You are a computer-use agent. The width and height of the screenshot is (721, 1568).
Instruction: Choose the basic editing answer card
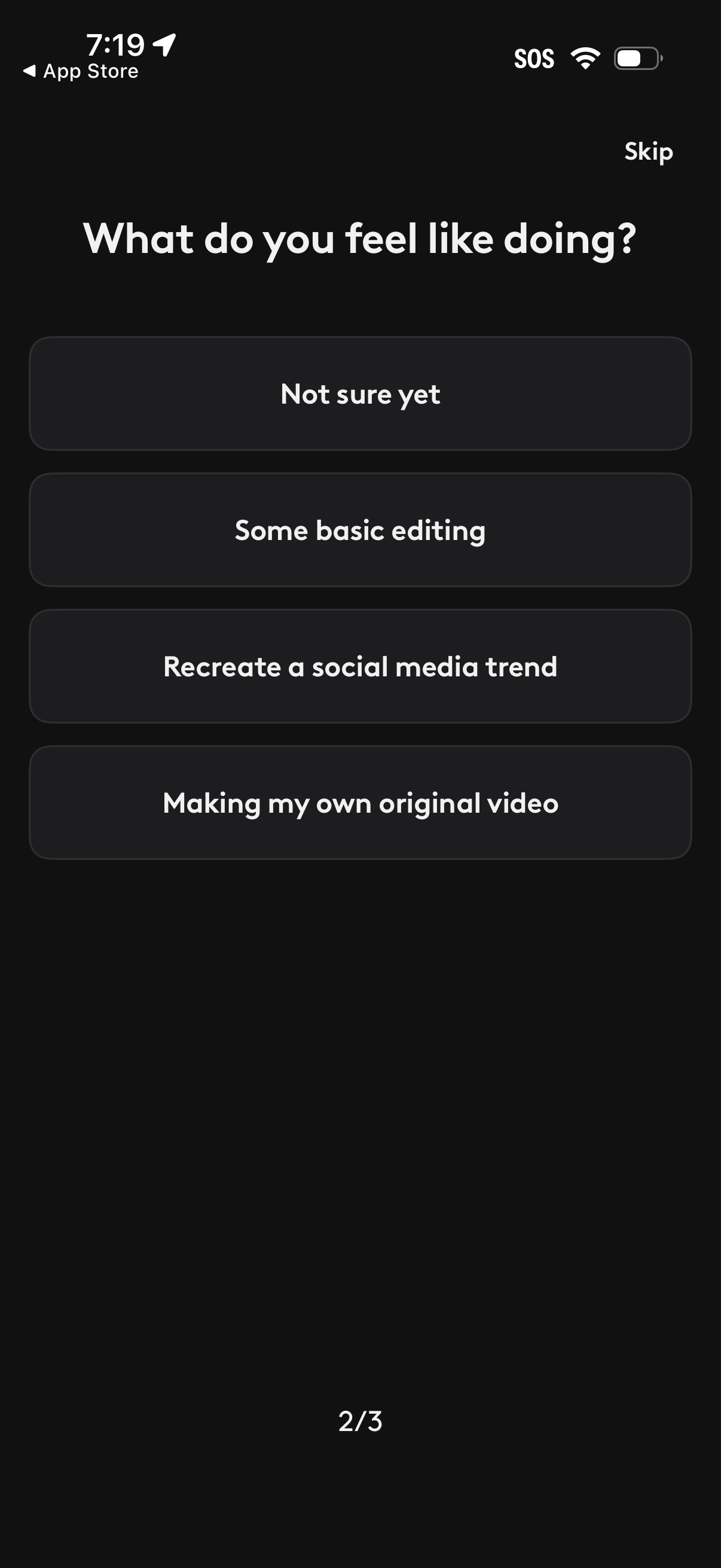[360, 530]
